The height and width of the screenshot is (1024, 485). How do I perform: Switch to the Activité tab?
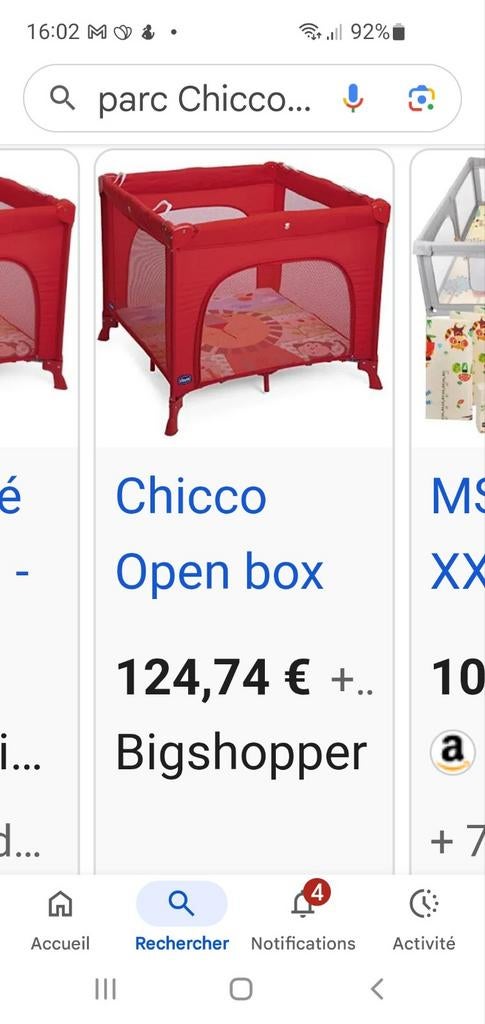click(424, 920)
